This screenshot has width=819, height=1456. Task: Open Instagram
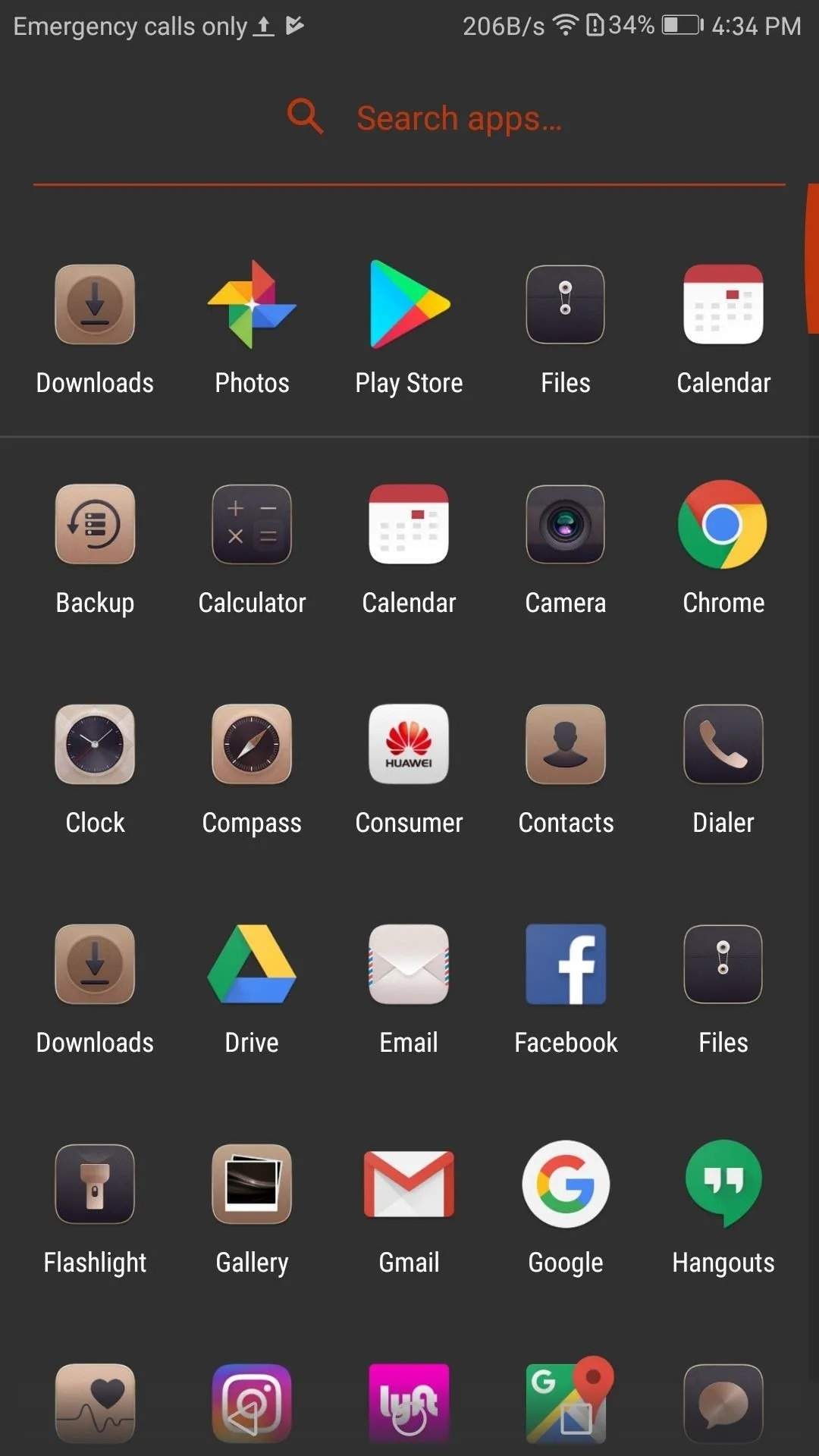(x=251, y=1399)
